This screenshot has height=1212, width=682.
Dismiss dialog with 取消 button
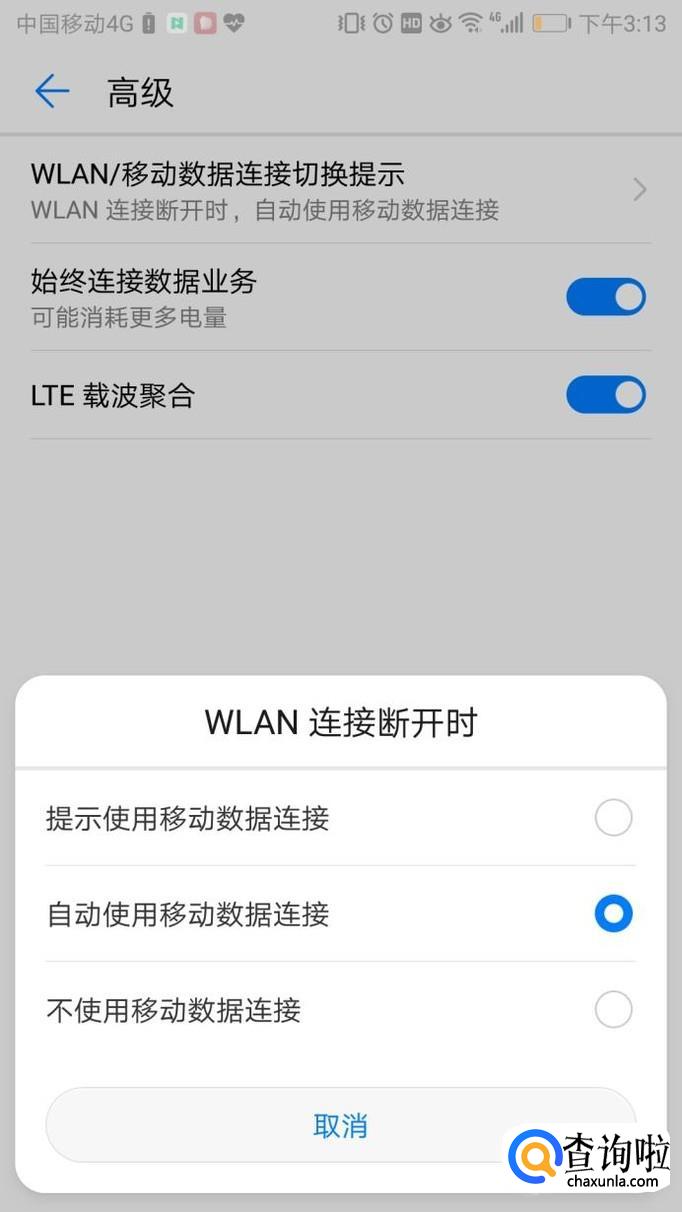coord(340,1126)
